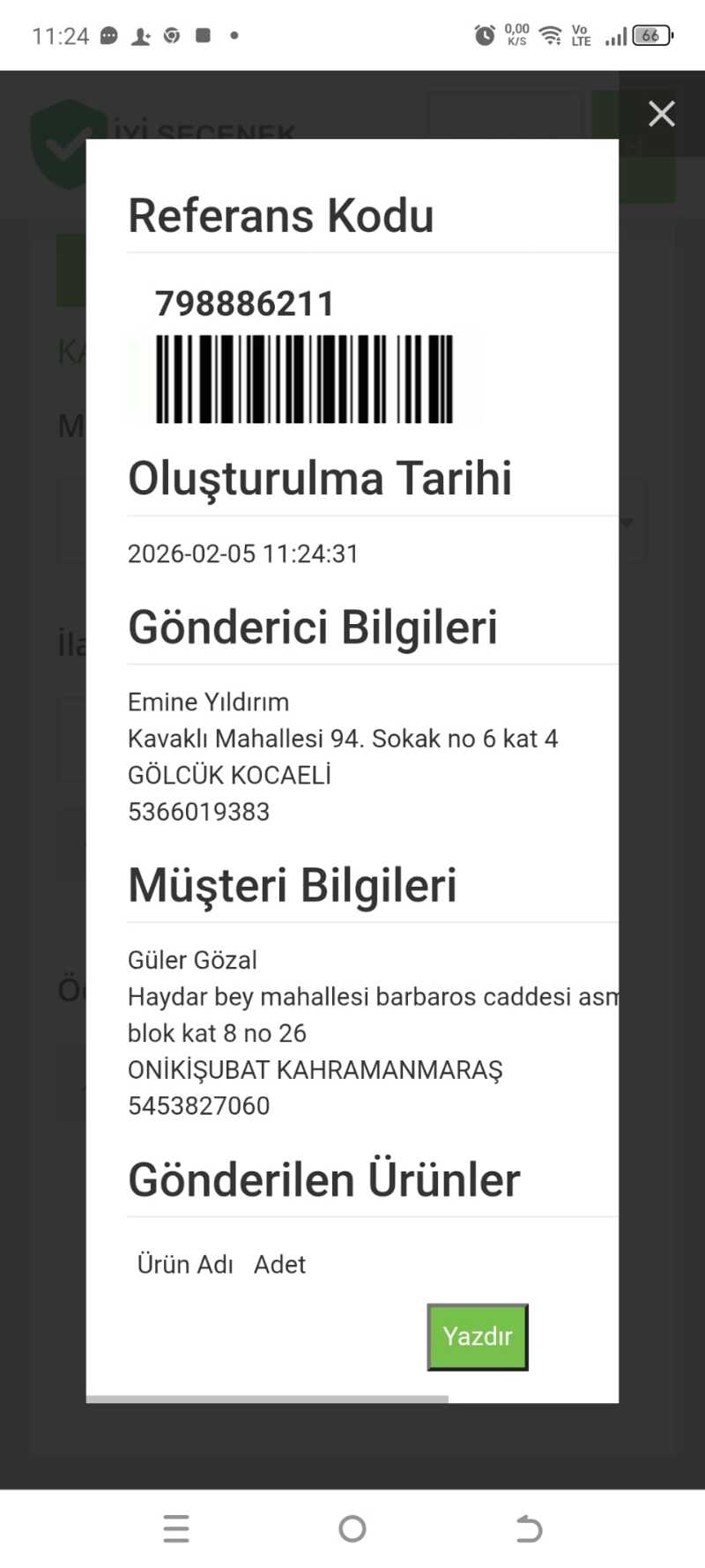Go back with the system back button
The width and height of the screenshot is (705, 1568).
pyautogui.click(x=529, y=1528)
